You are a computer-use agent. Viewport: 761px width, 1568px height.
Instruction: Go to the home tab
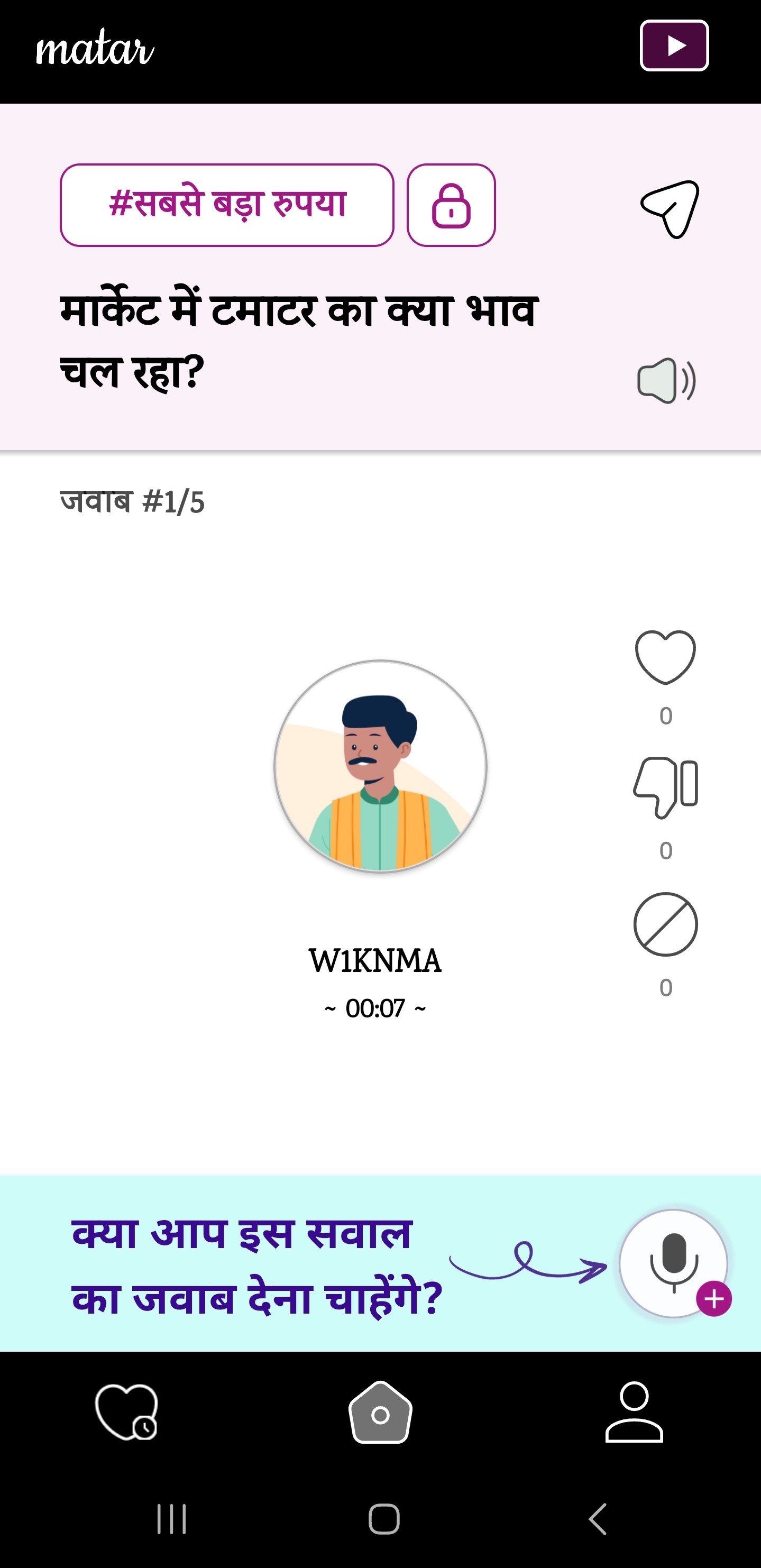(381, 1412)
